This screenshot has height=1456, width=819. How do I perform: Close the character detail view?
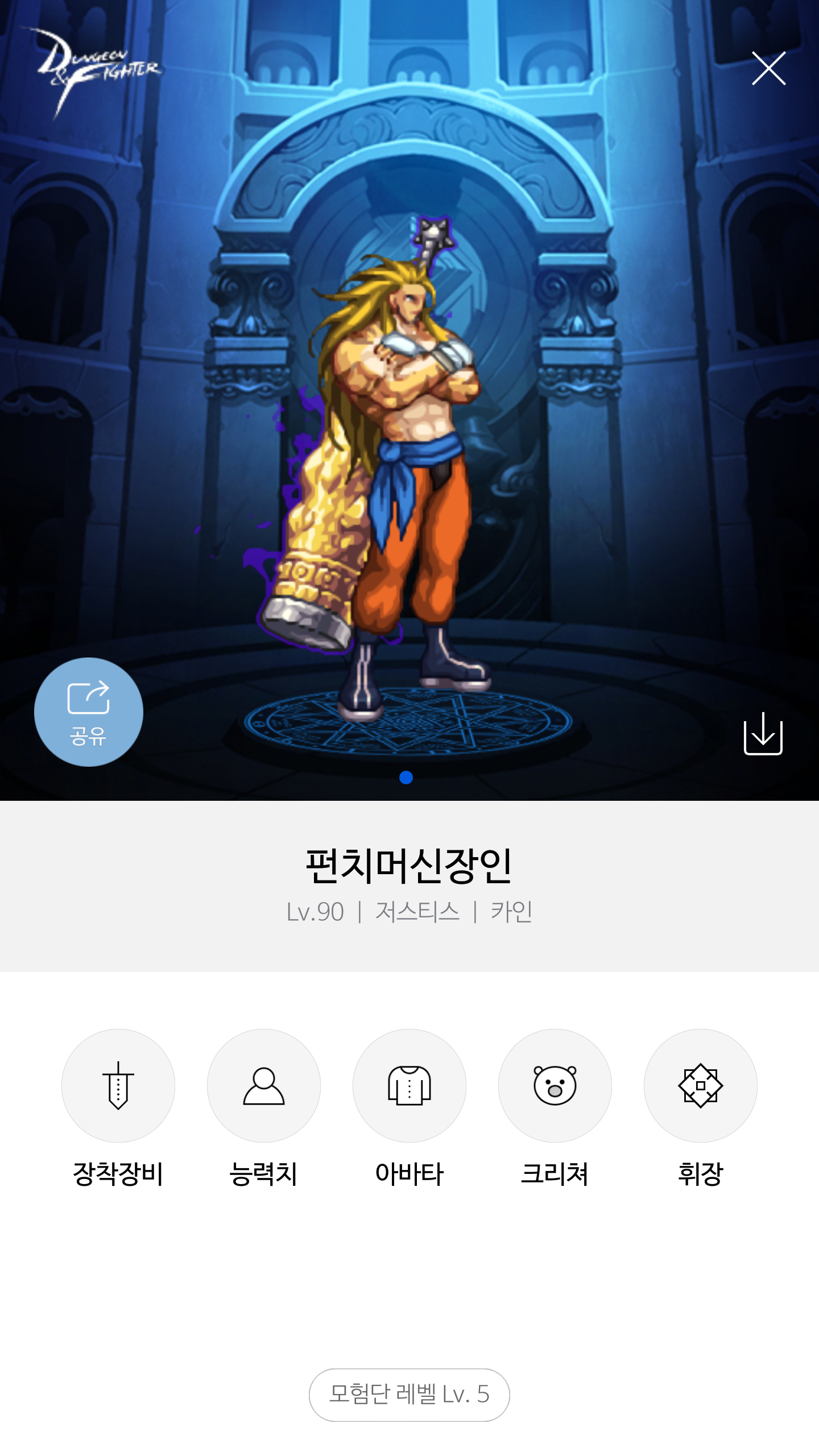coord(768,68)
